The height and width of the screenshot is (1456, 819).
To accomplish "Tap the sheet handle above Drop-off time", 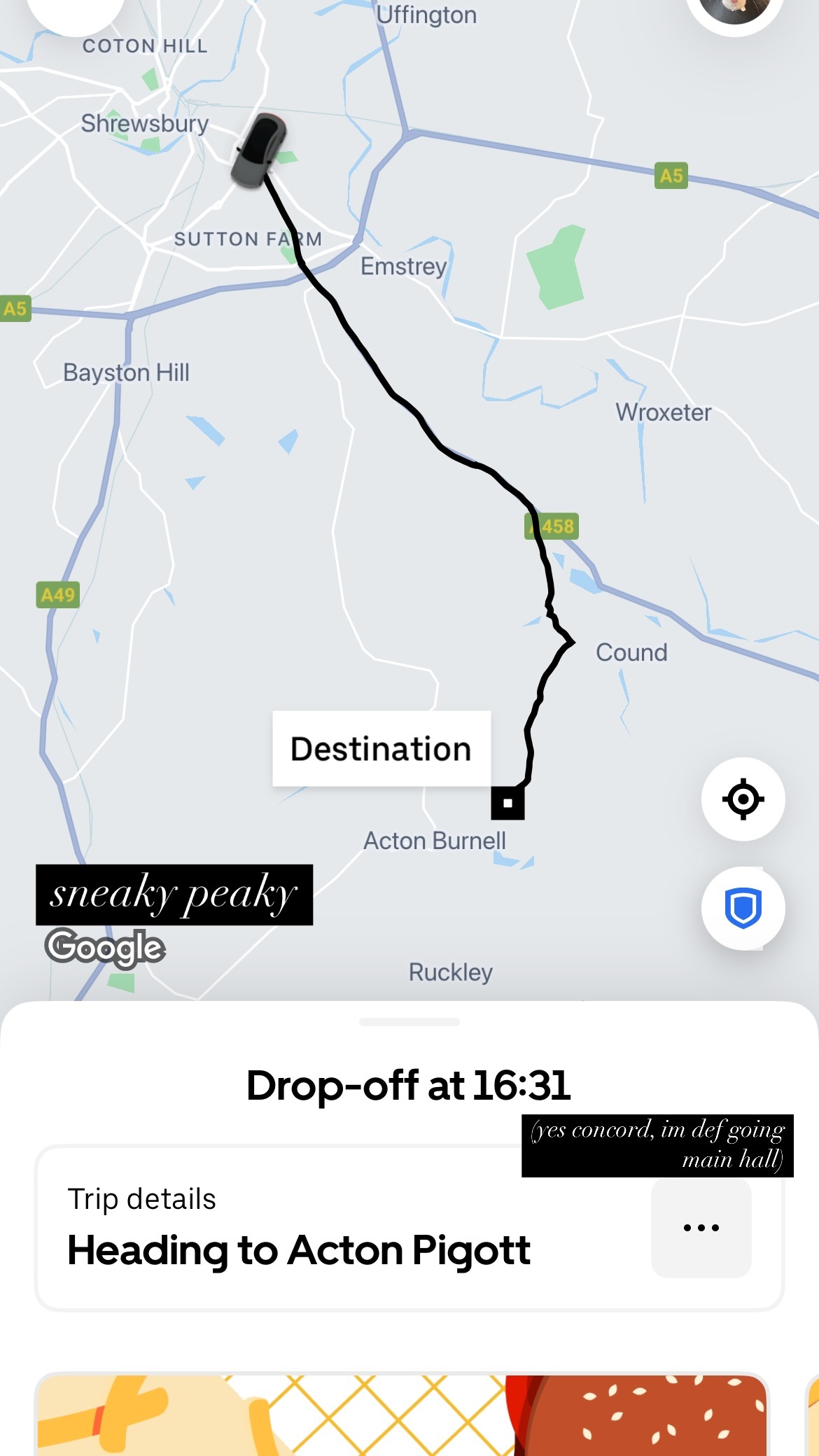I will click(x=409, y=1022).
